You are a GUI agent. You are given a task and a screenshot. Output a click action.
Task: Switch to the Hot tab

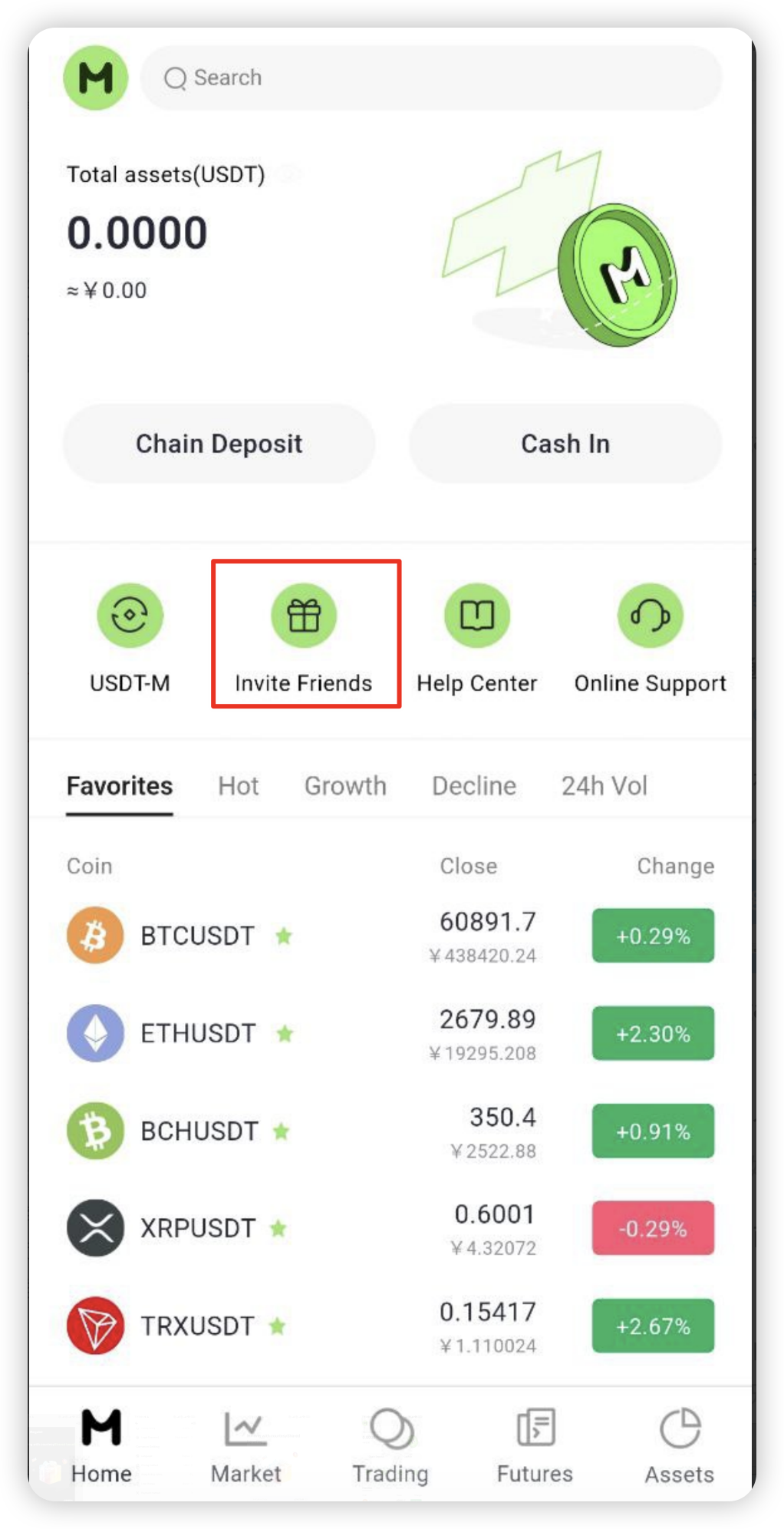pos(239,786)
